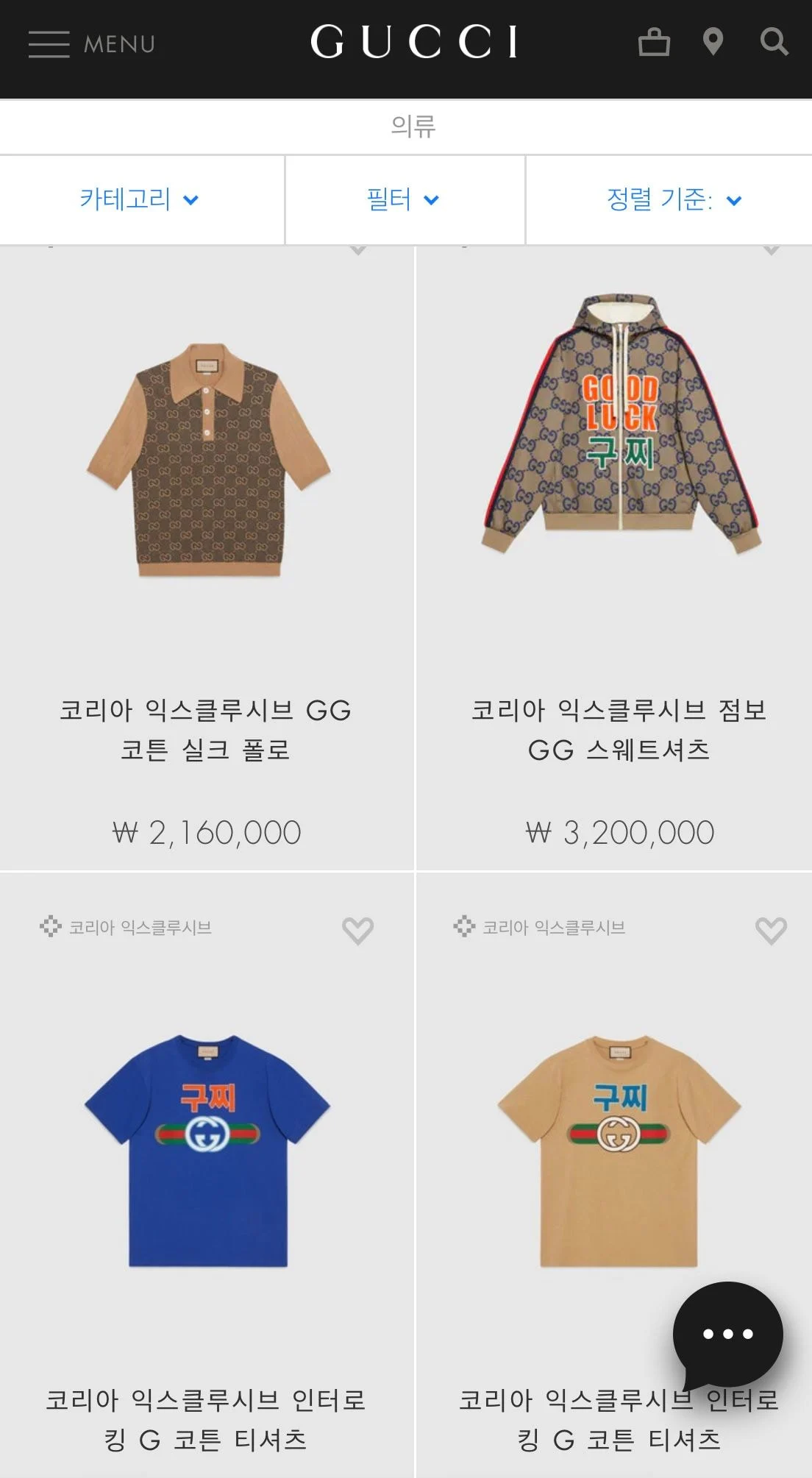
Task: Open the beige 인터로킹 G 코튼 티셔츠
Action: pos(619,1151)
